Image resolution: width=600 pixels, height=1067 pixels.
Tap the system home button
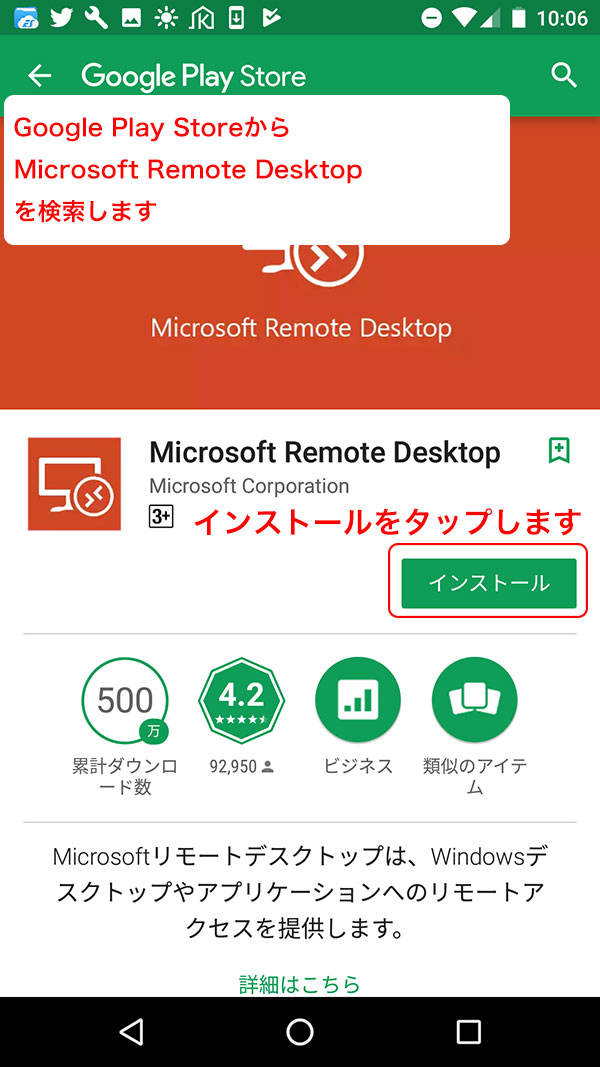(x=300, y=1032)
